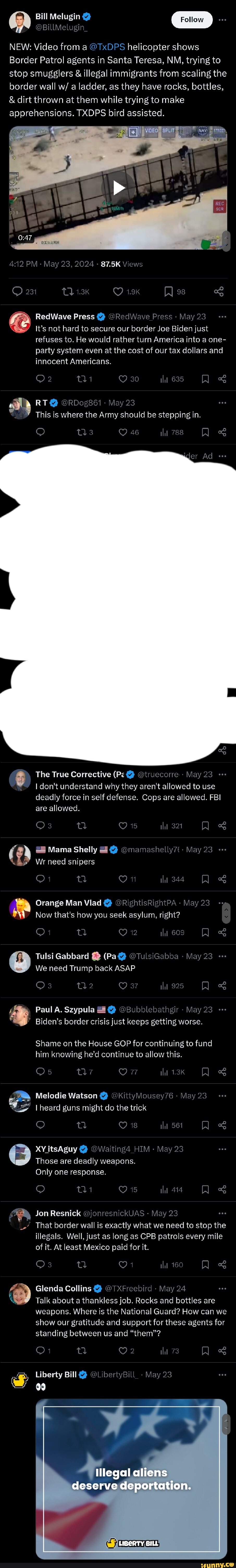Open the @TxDPS mention link

(x=107, y=47)
